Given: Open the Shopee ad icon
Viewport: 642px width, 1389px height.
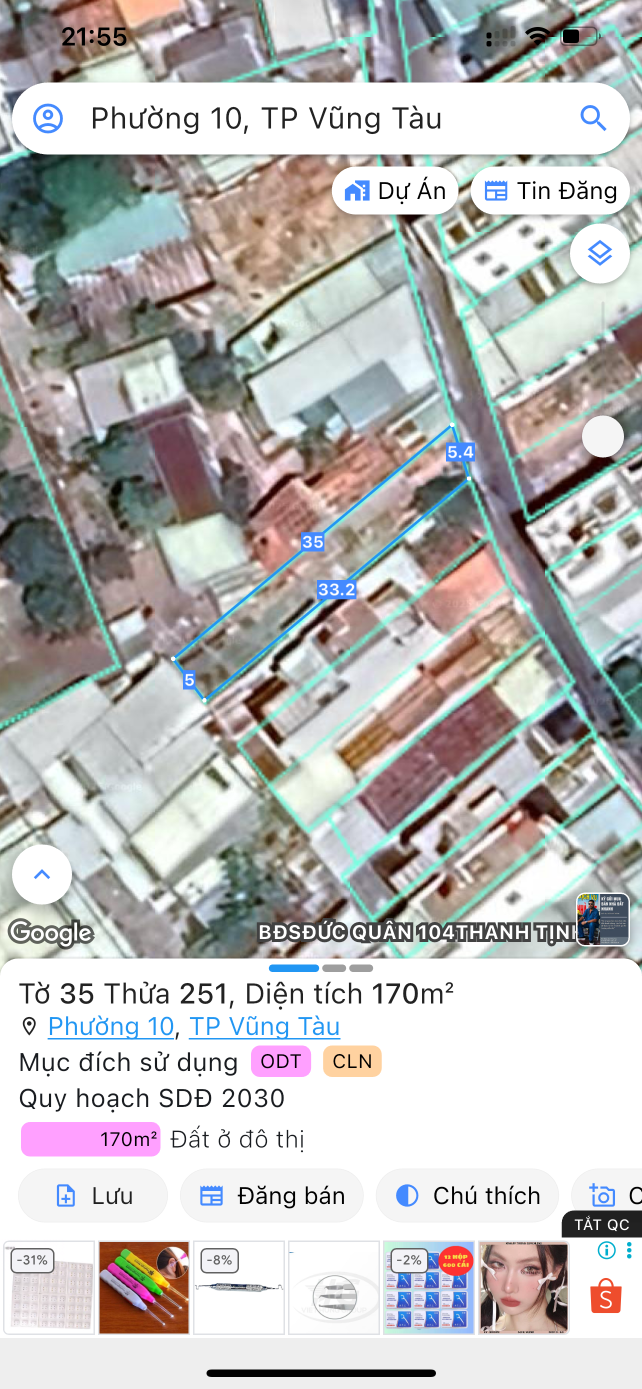Looking at the screenshot, I should [x=606, y=1297].
